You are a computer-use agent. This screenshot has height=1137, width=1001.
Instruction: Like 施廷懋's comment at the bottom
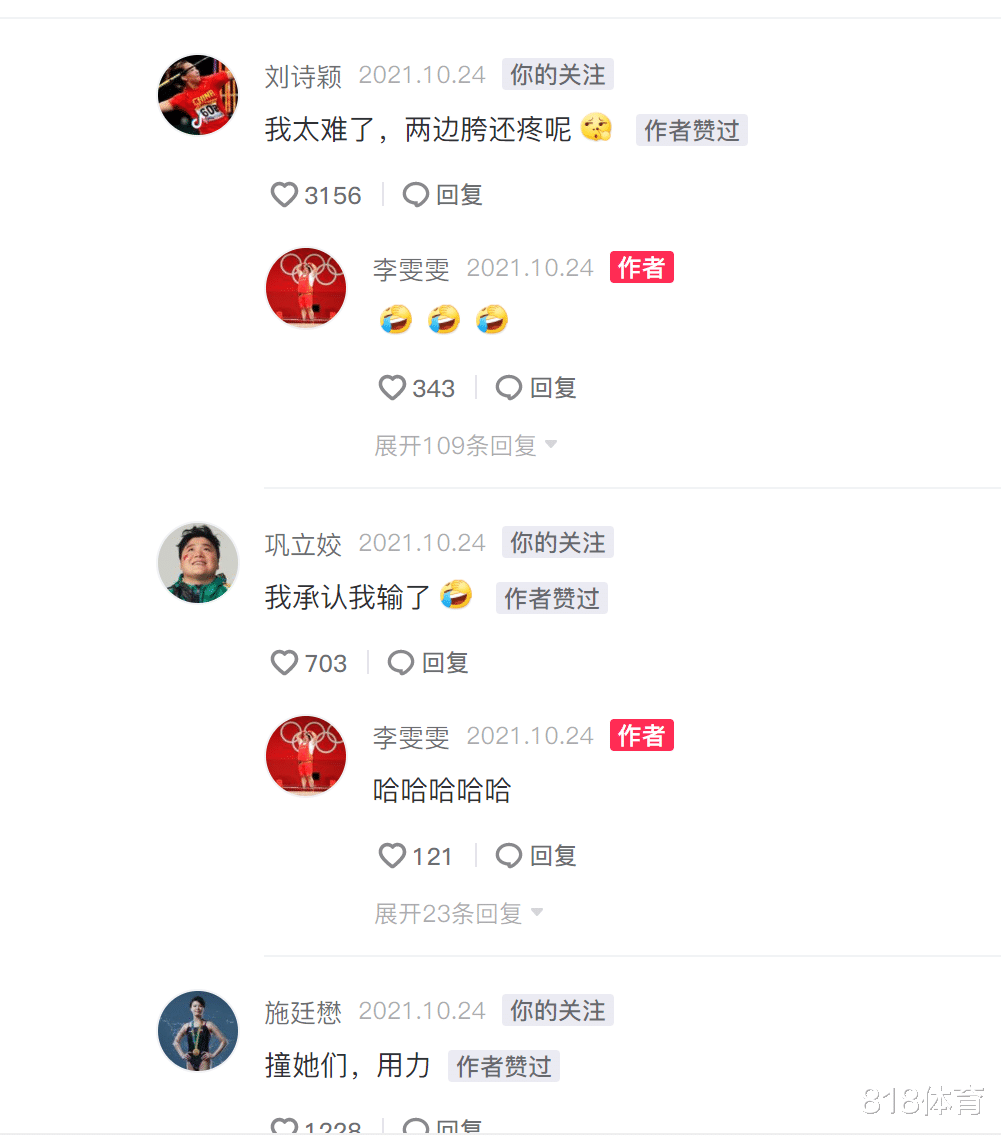[x=283, y=1126]
